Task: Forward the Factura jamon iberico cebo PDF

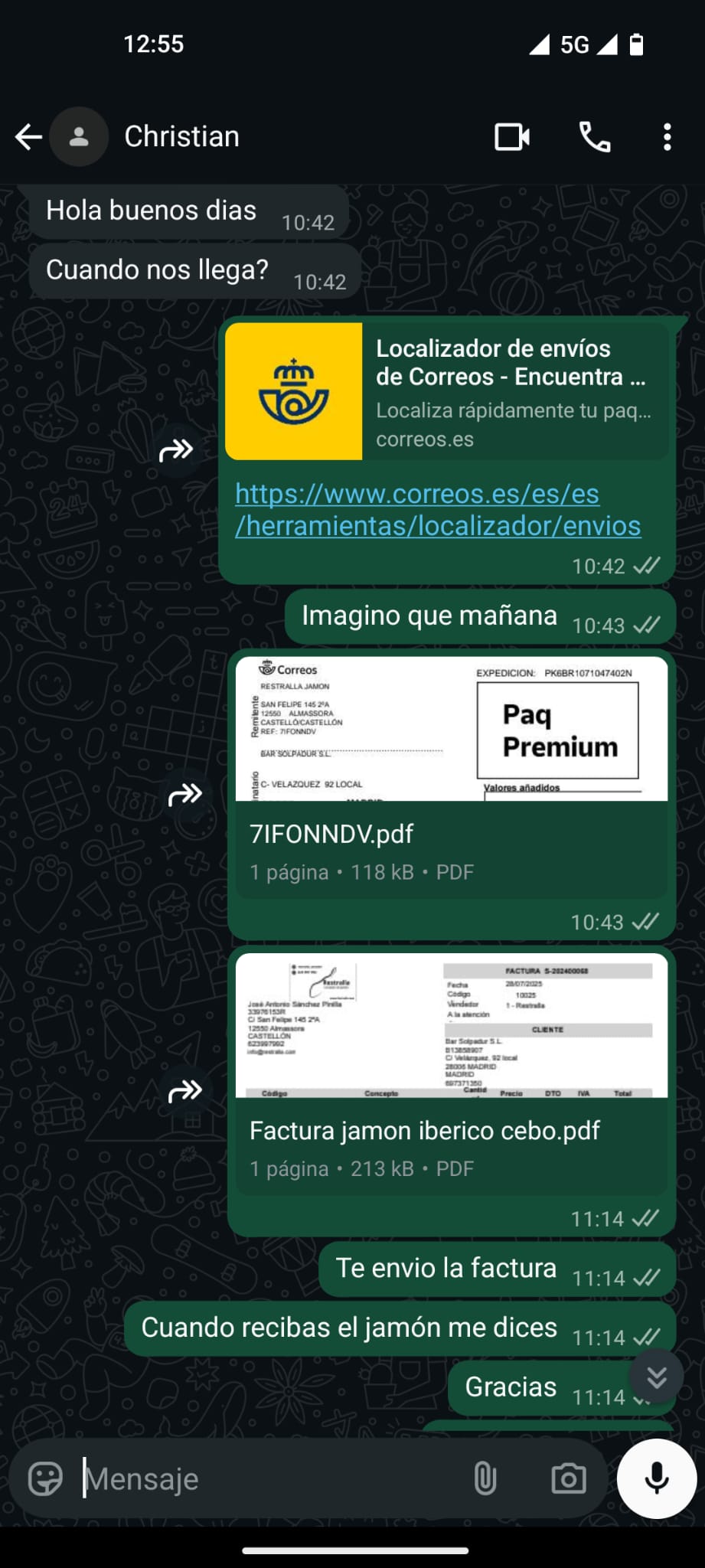Action: pyautogui.click(x=184, y=1091)
